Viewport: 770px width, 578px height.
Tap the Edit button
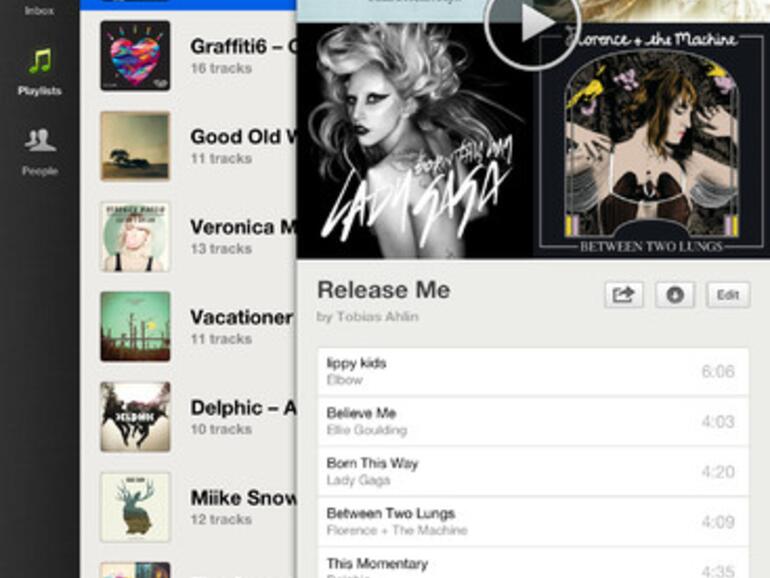[x=727, y=295]
